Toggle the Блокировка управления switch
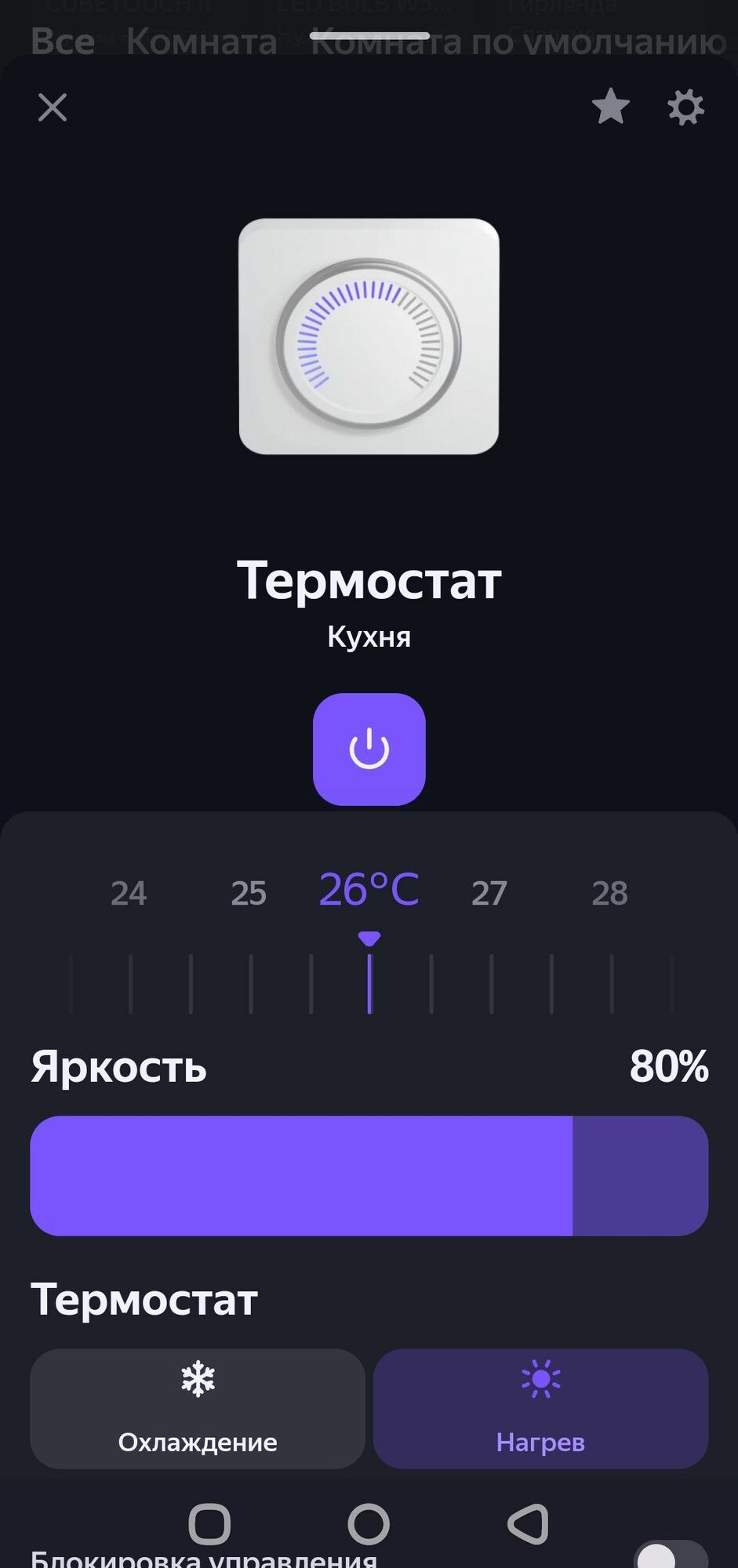Image resolution: width=738 pixels, height=1568 pixels. [x=671, y=1556]
